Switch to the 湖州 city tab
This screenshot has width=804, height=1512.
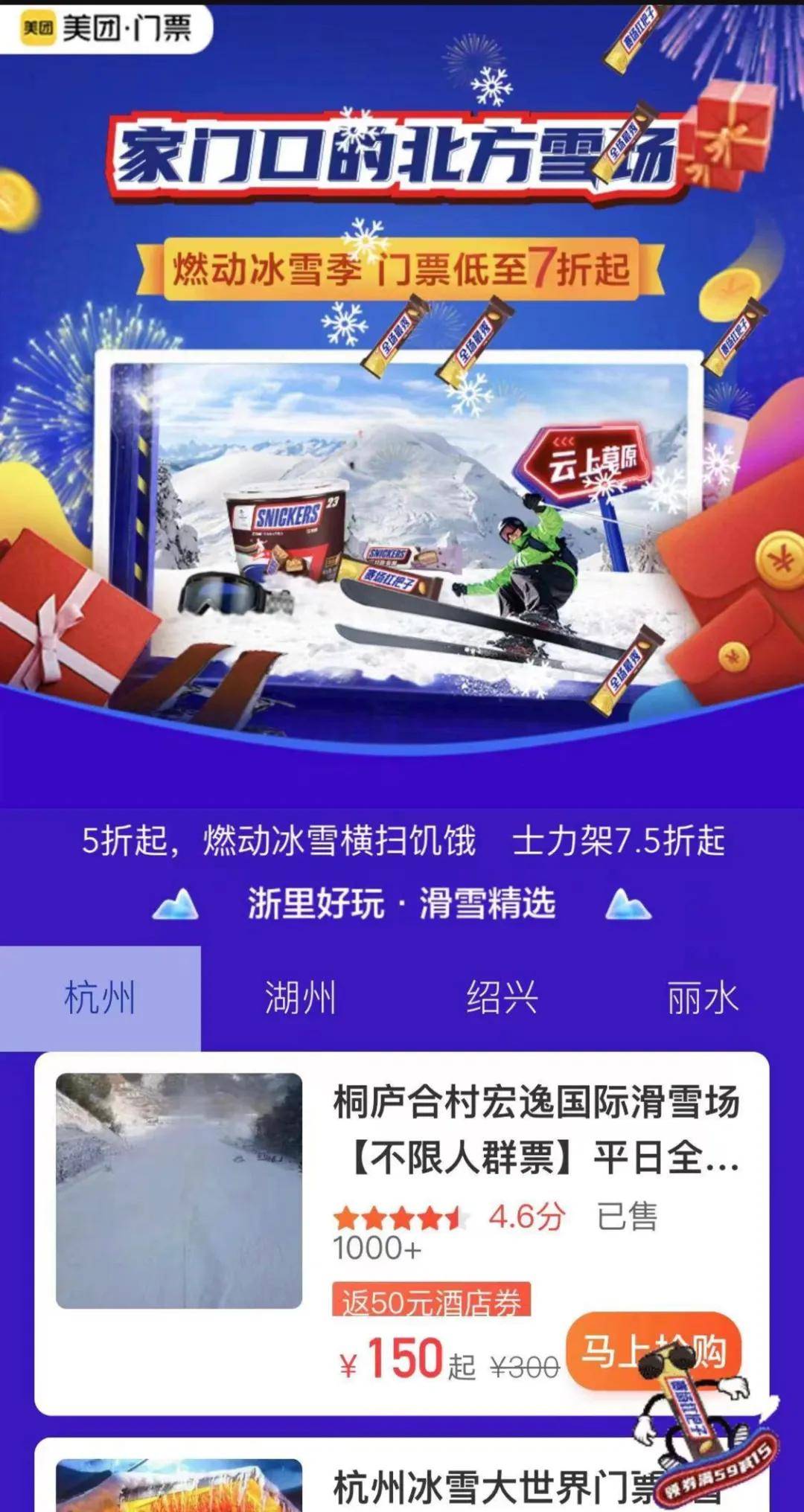(300, 997)
